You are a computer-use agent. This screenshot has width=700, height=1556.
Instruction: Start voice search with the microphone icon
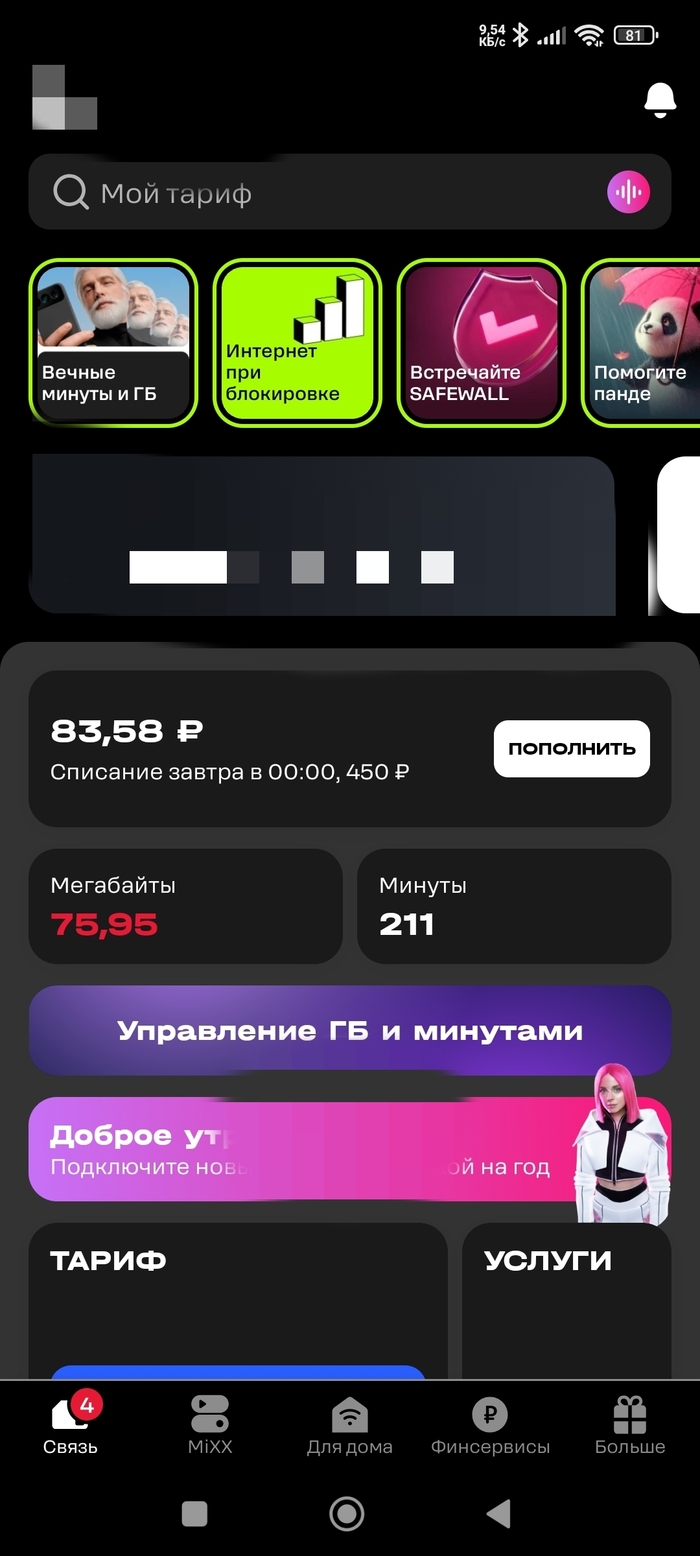[x=628, y=191]
